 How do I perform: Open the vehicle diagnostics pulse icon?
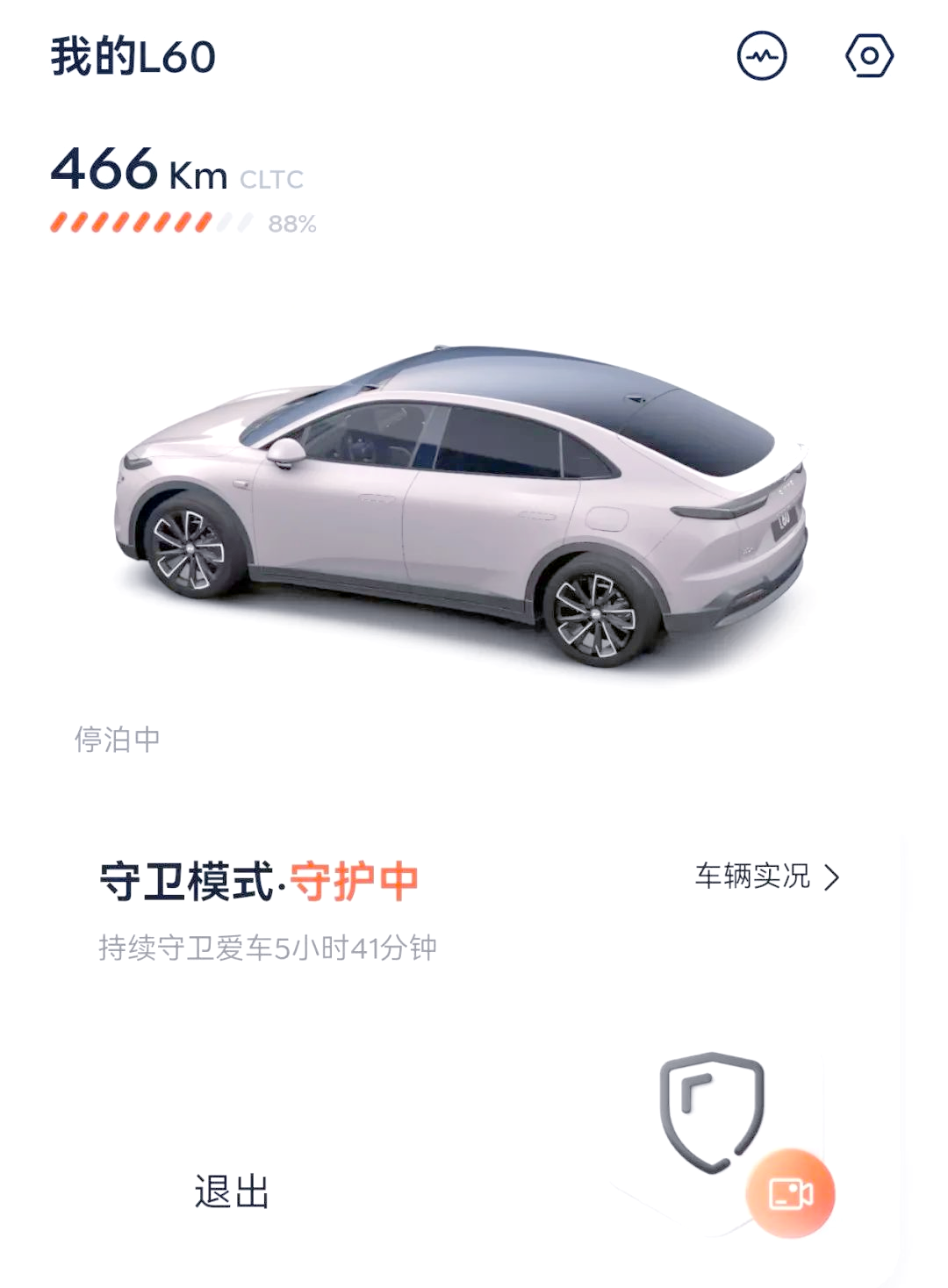coord(761,57)
